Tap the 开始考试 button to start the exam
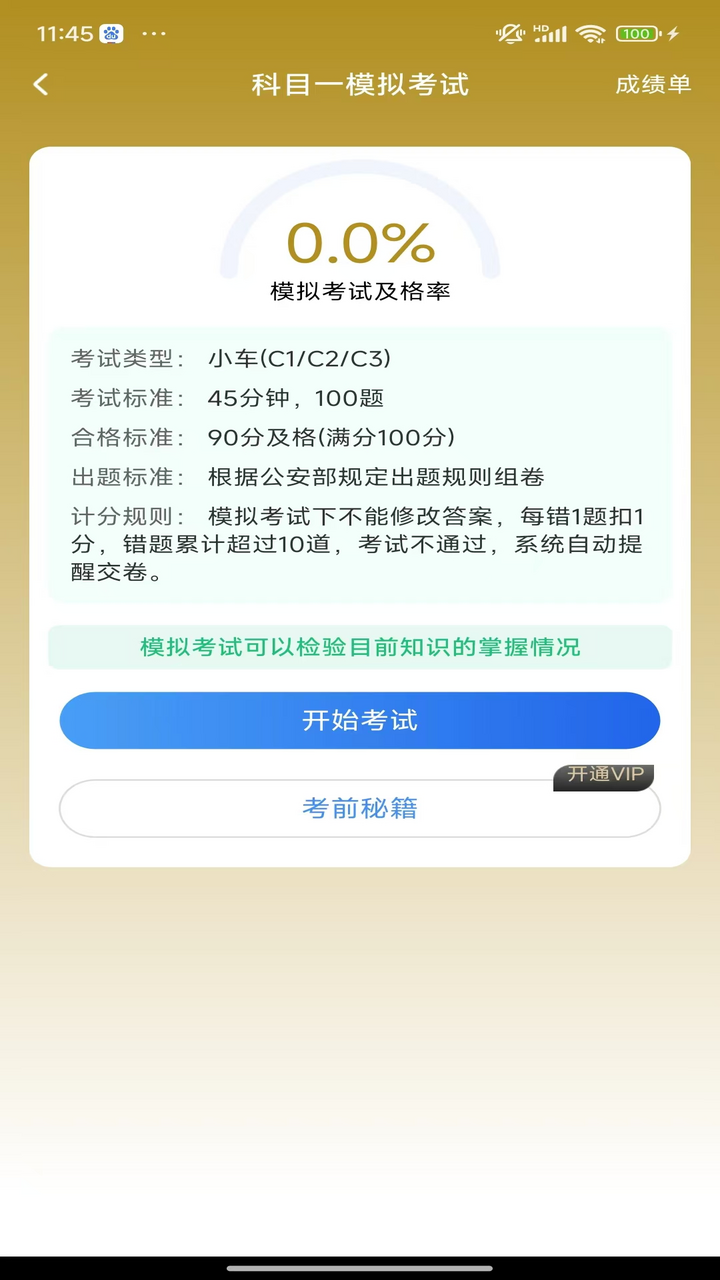The image size is (720, 1280). (360, 720)
